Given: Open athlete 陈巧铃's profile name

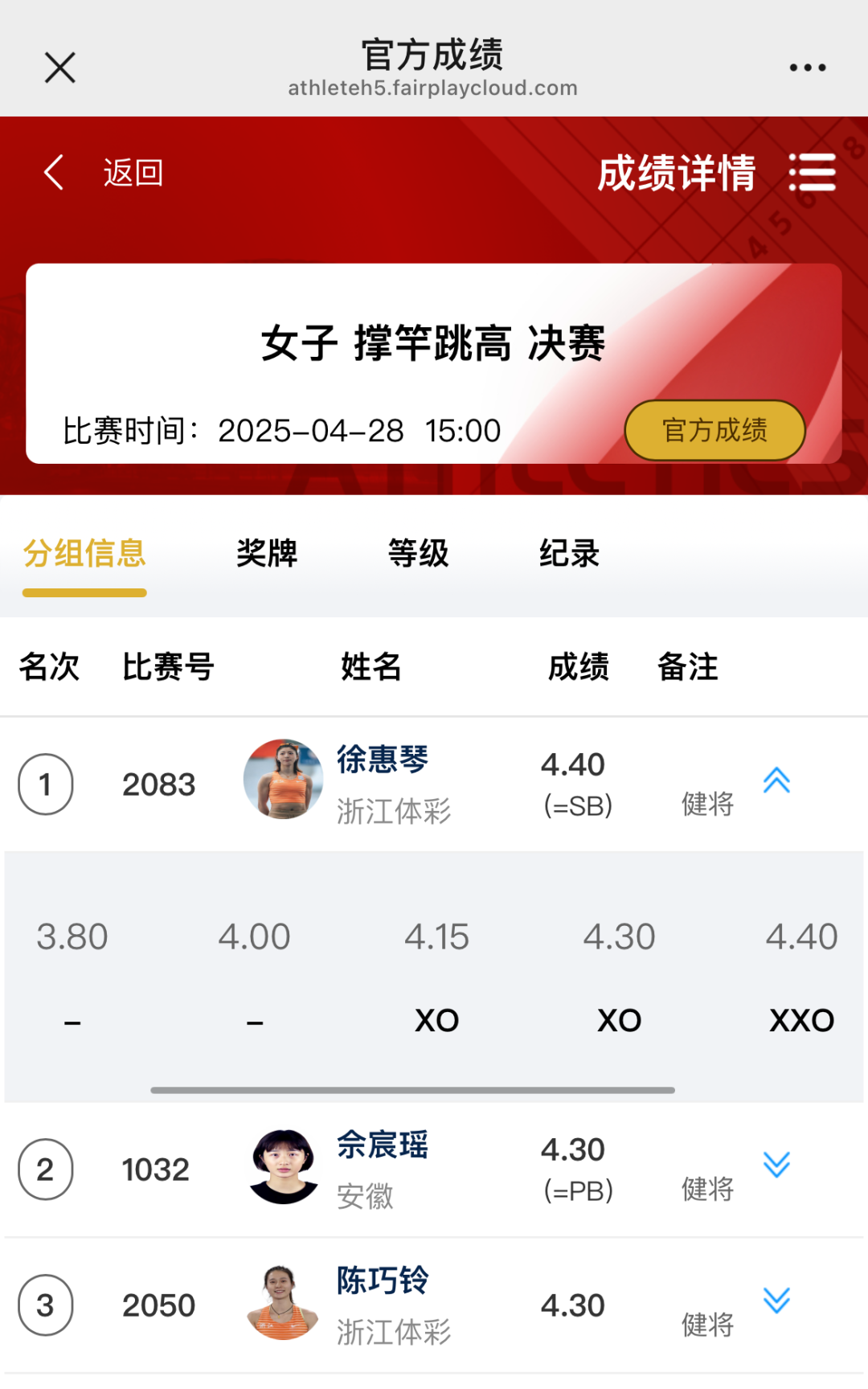Looking at the screenshot, I should (x=383, y=1280).
